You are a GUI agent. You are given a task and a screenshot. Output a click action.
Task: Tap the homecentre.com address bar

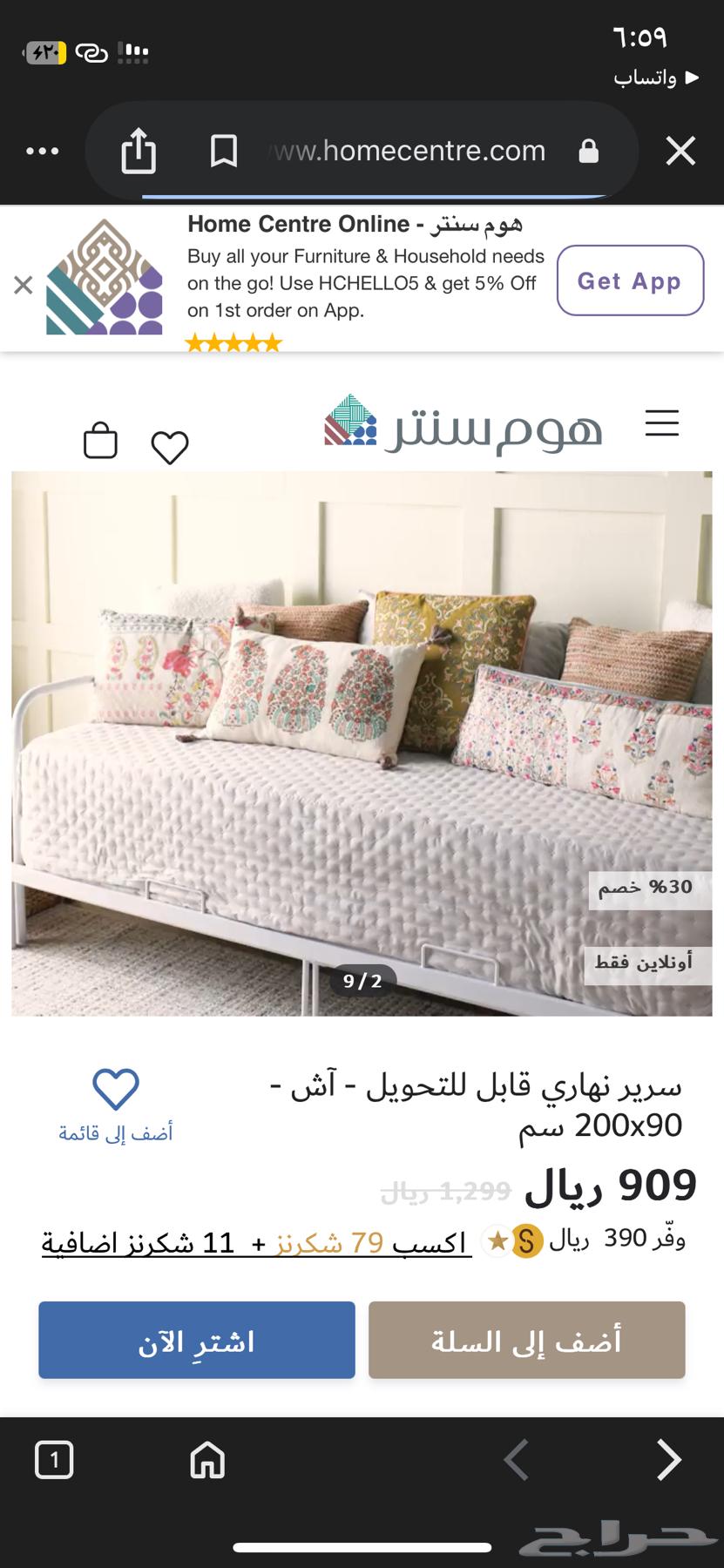(409, 151)
